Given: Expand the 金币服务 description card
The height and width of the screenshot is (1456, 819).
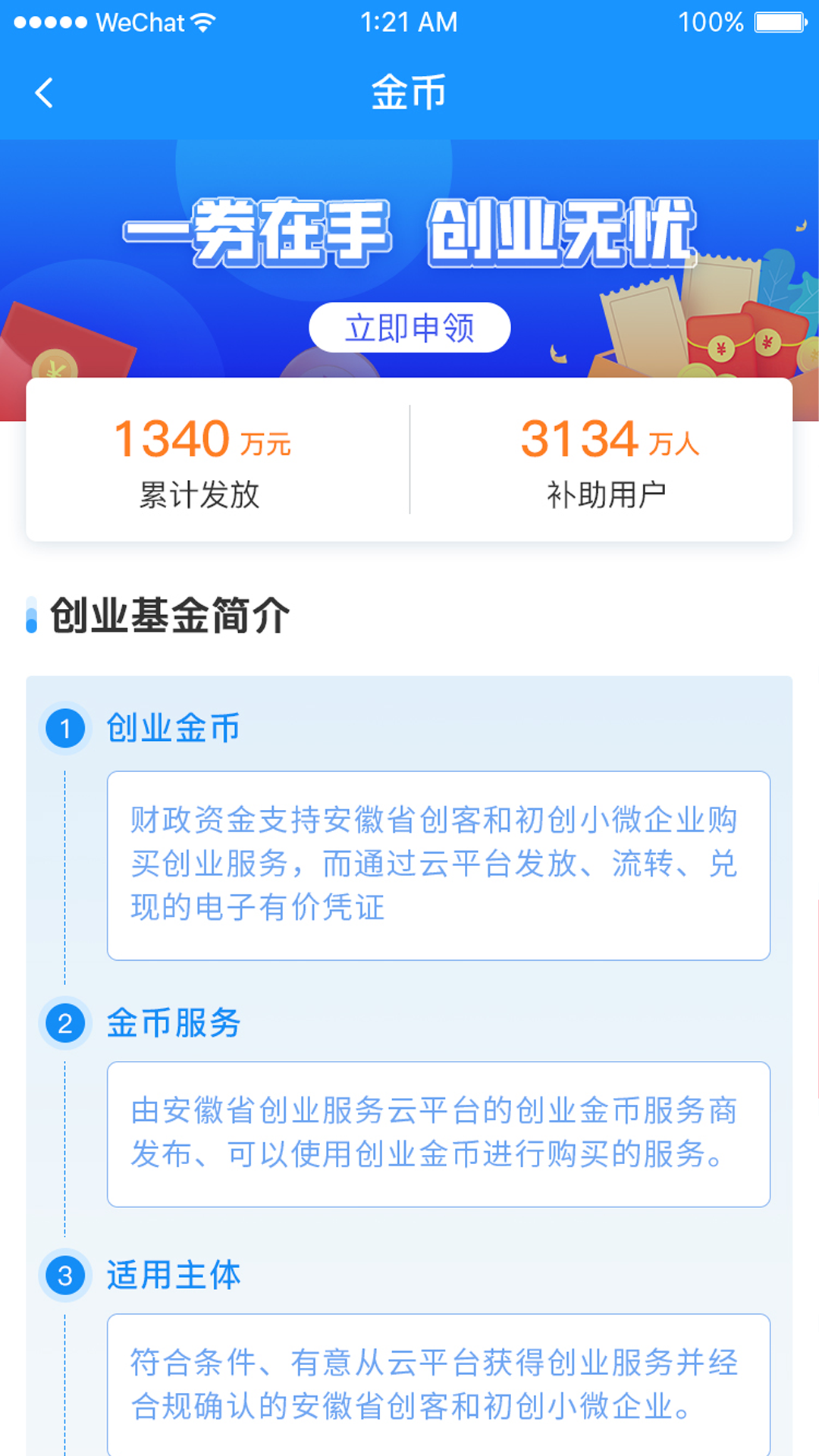Looking at the screenshot, I should 440,1134.
